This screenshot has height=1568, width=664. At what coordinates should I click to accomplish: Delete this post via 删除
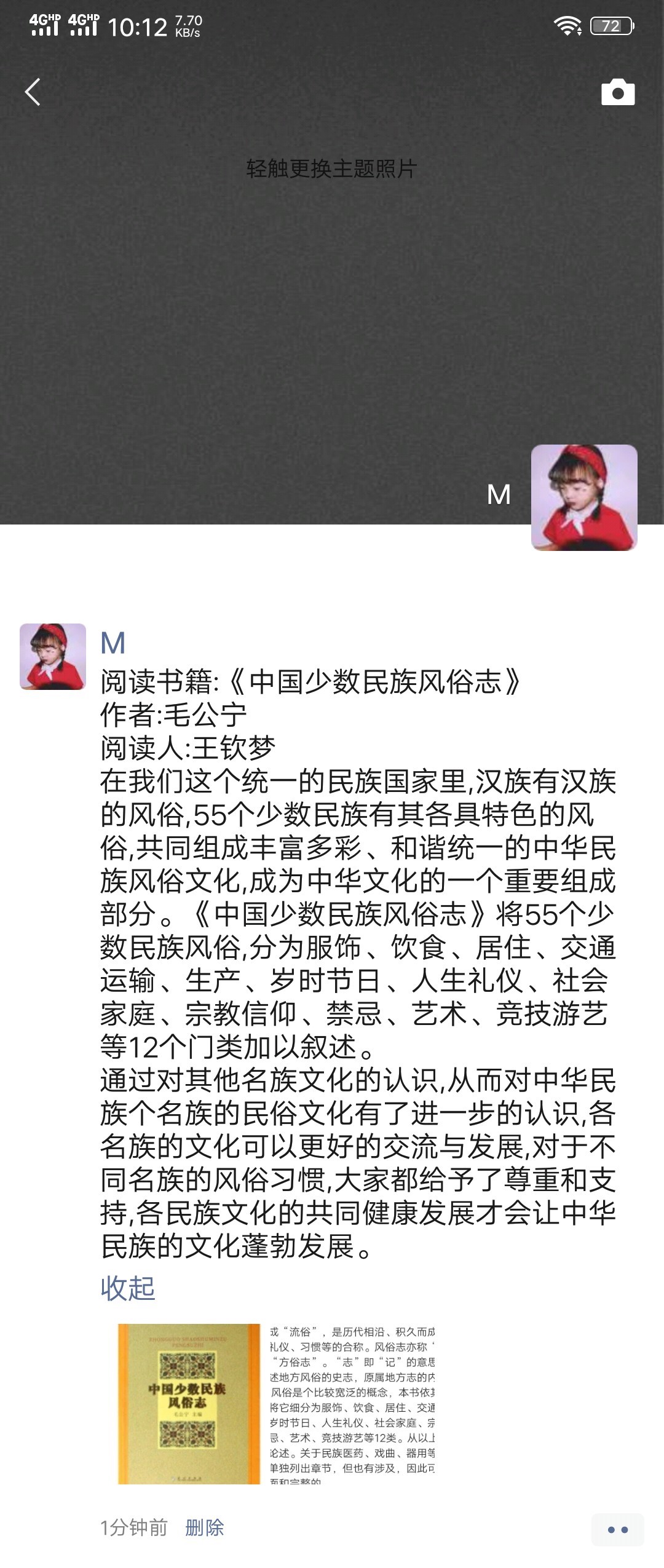tap(205, 1527)
